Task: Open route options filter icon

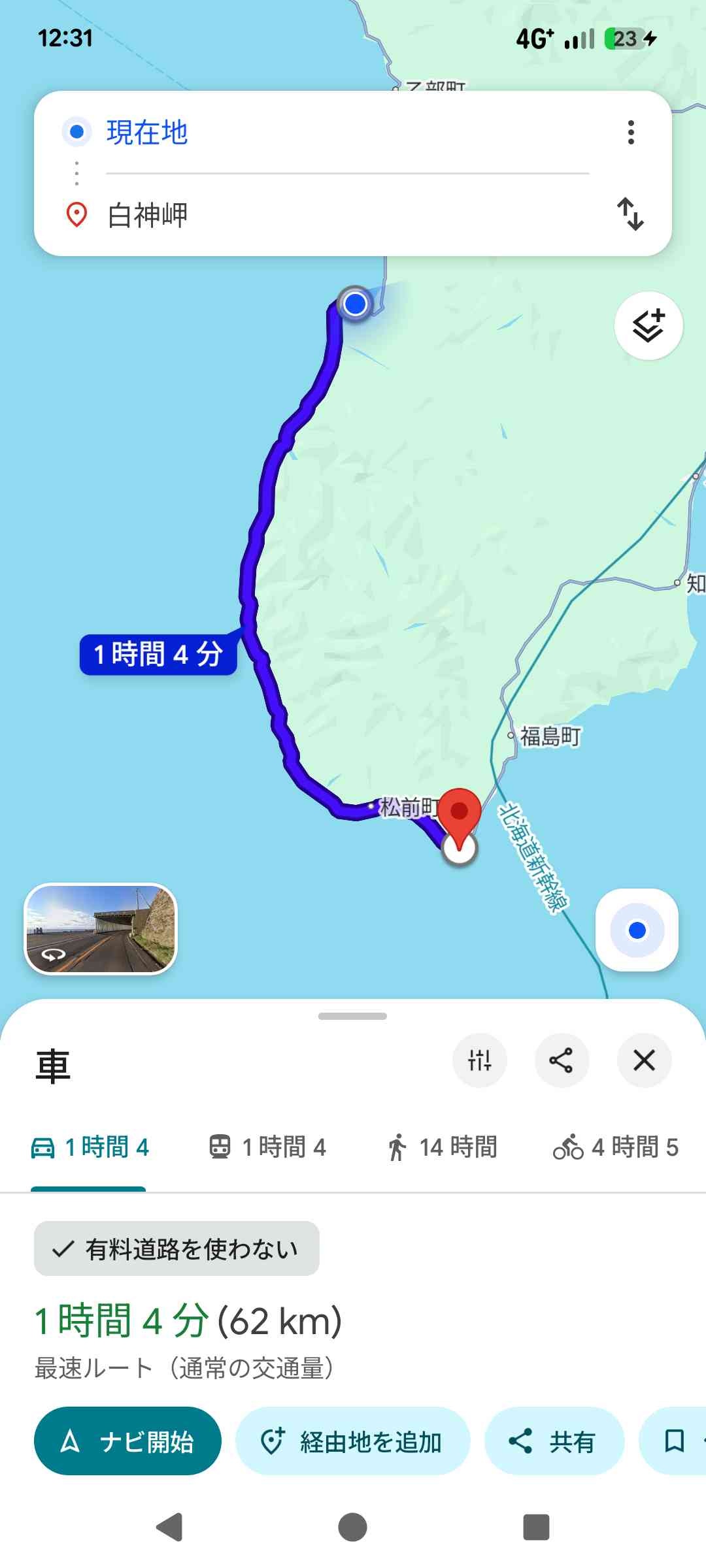Action: click(479, 1060)
